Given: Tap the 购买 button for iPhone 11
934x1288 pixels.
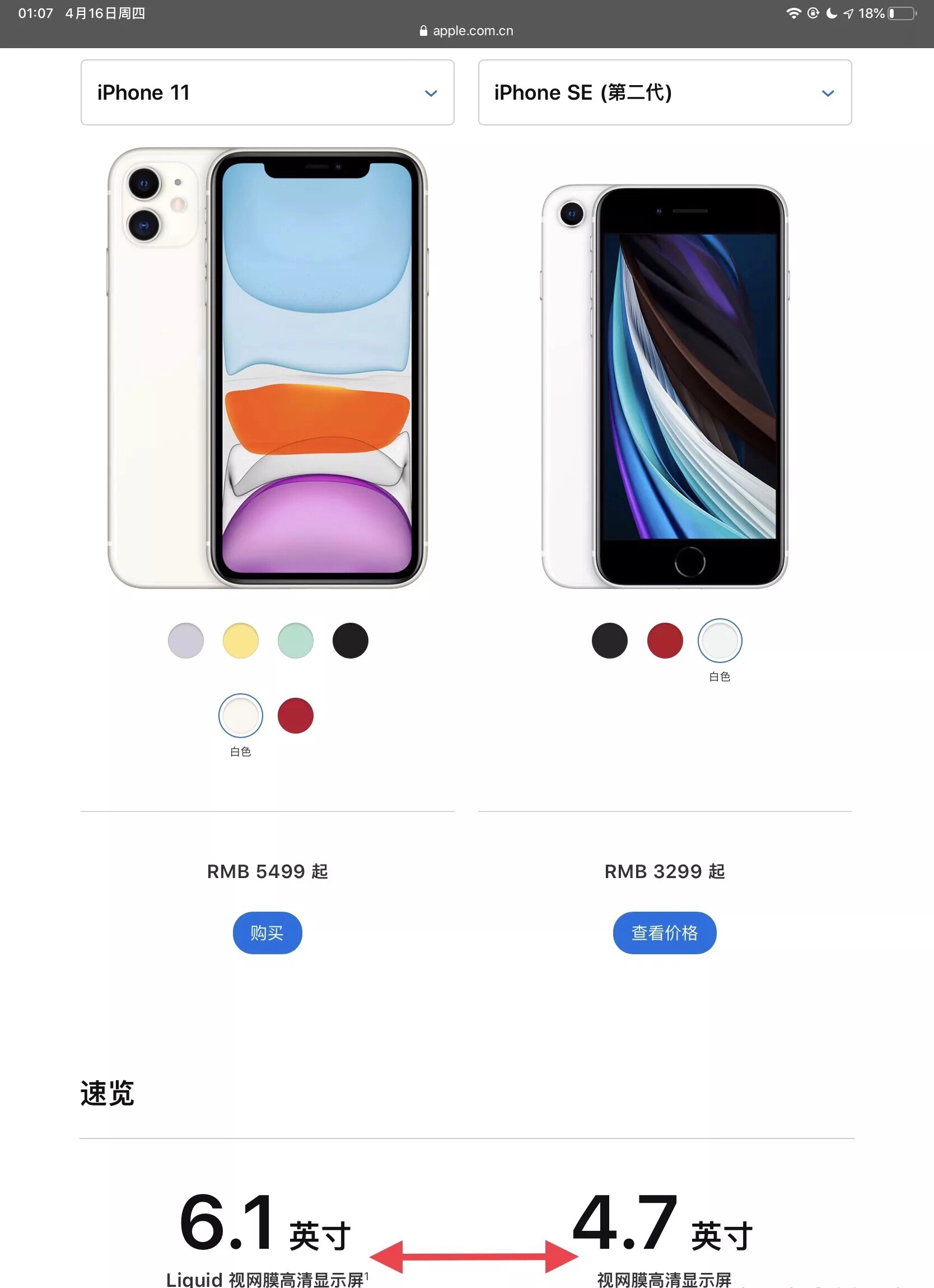Looking at the screenshot, I should [x=267, y=932].
